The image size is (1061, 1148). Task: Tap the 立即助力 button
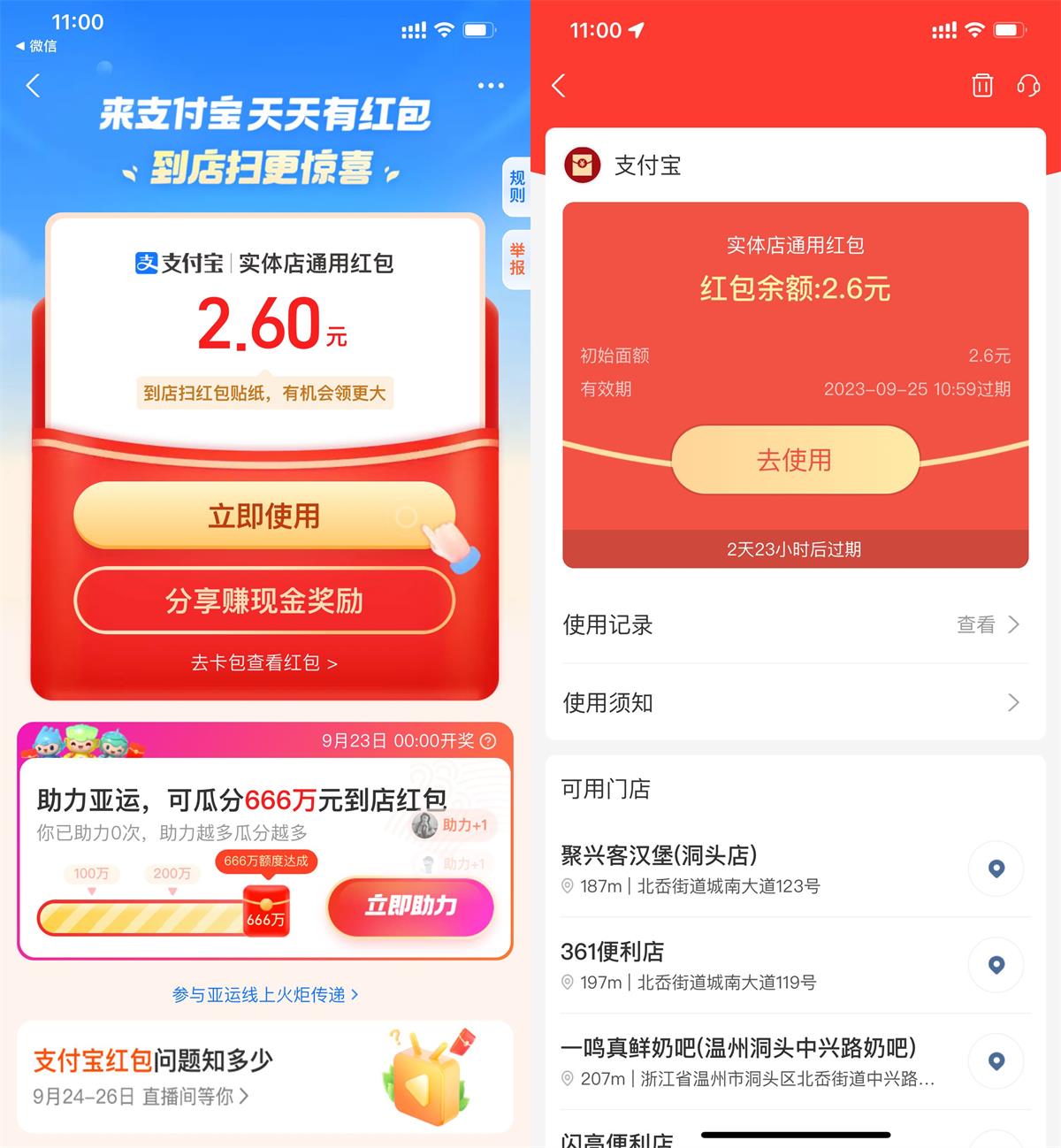[x=410, y=906]
